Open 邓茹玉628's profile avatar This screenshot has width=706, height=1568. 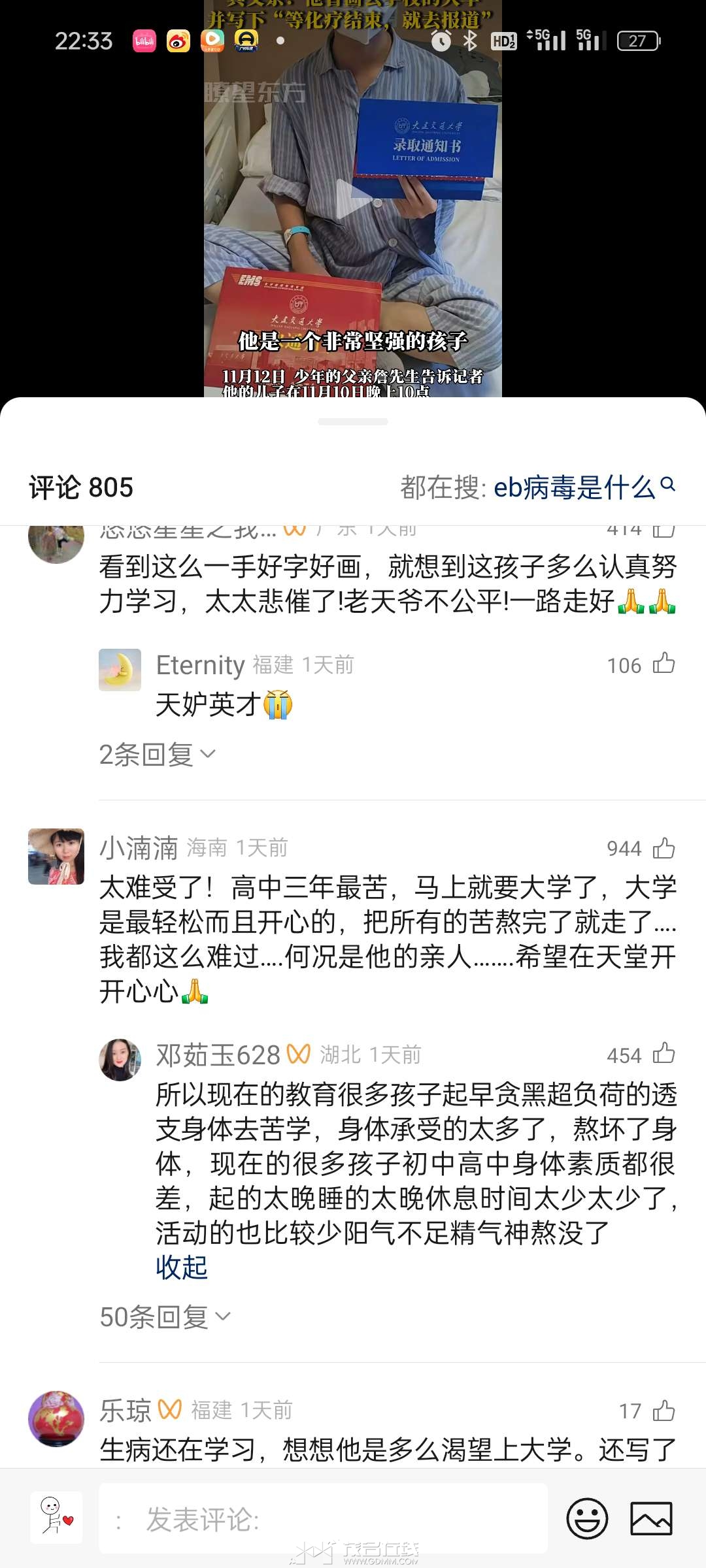(x=120, y=1060)
